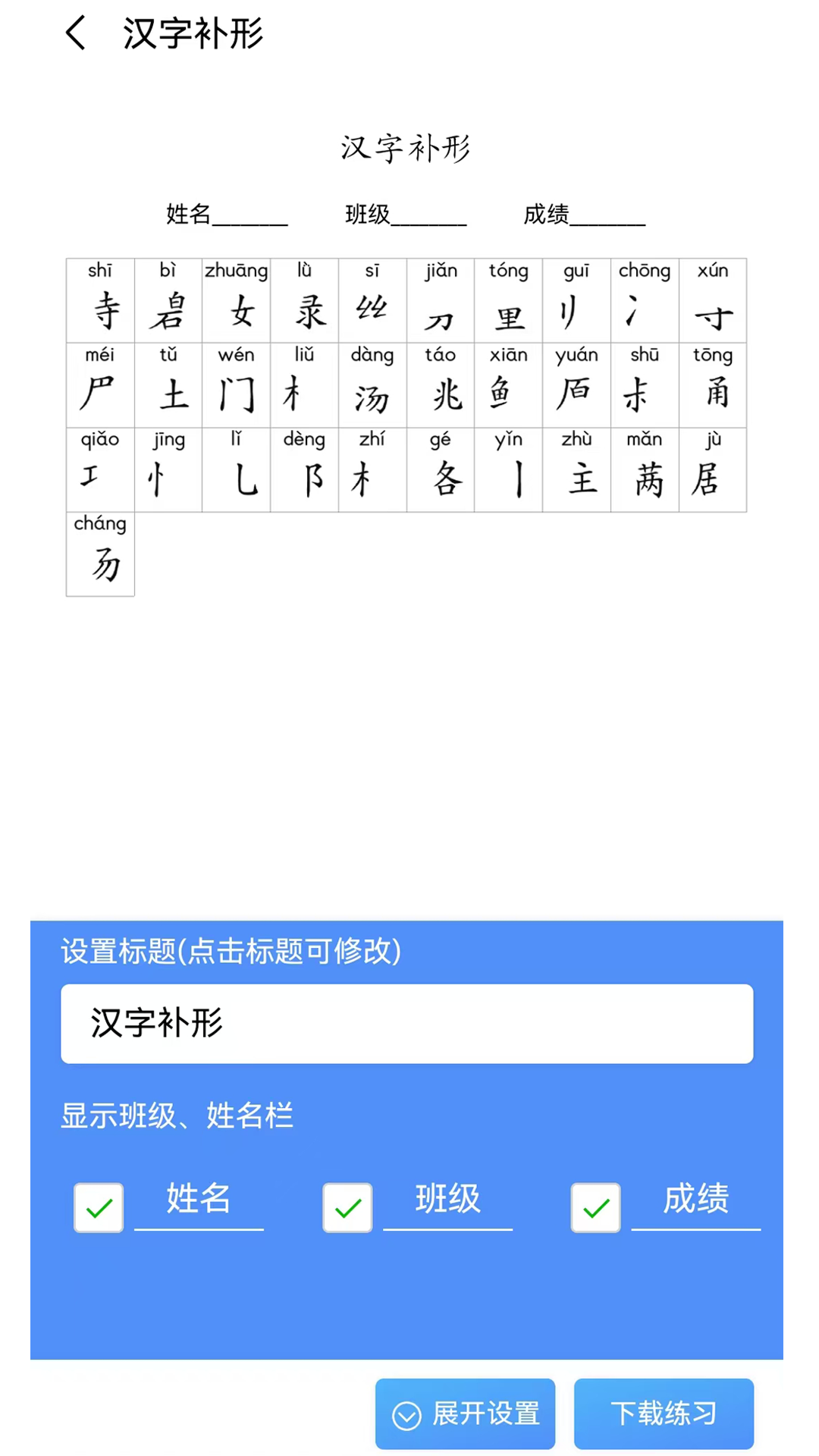The image size is (819, 1456).
Task: Select the character cell labeled shí (寺)
Action: [99, 301]
